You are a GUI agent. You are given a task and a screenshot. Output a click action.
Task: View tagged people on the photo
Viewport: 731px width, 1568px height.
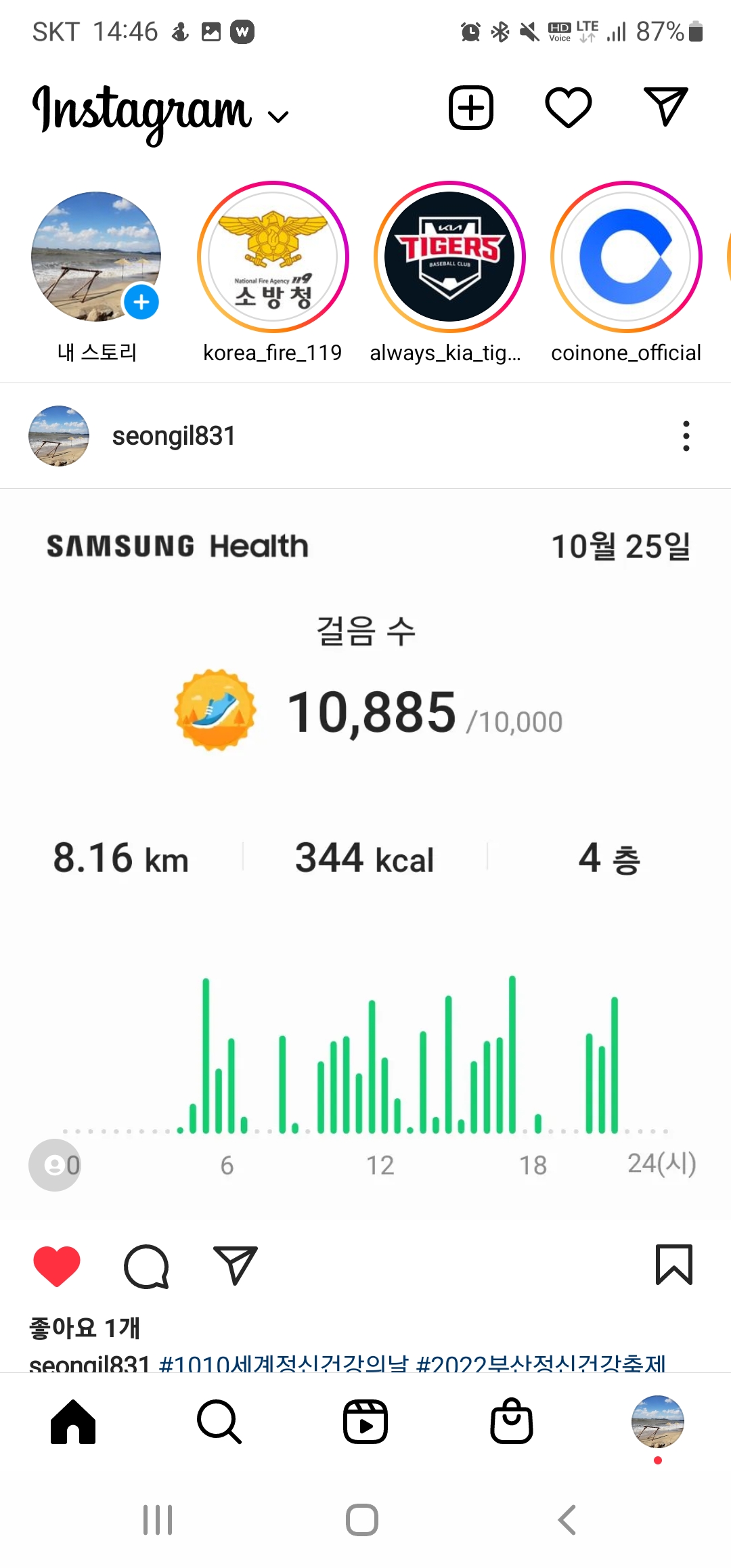(x=54, y=1165)
